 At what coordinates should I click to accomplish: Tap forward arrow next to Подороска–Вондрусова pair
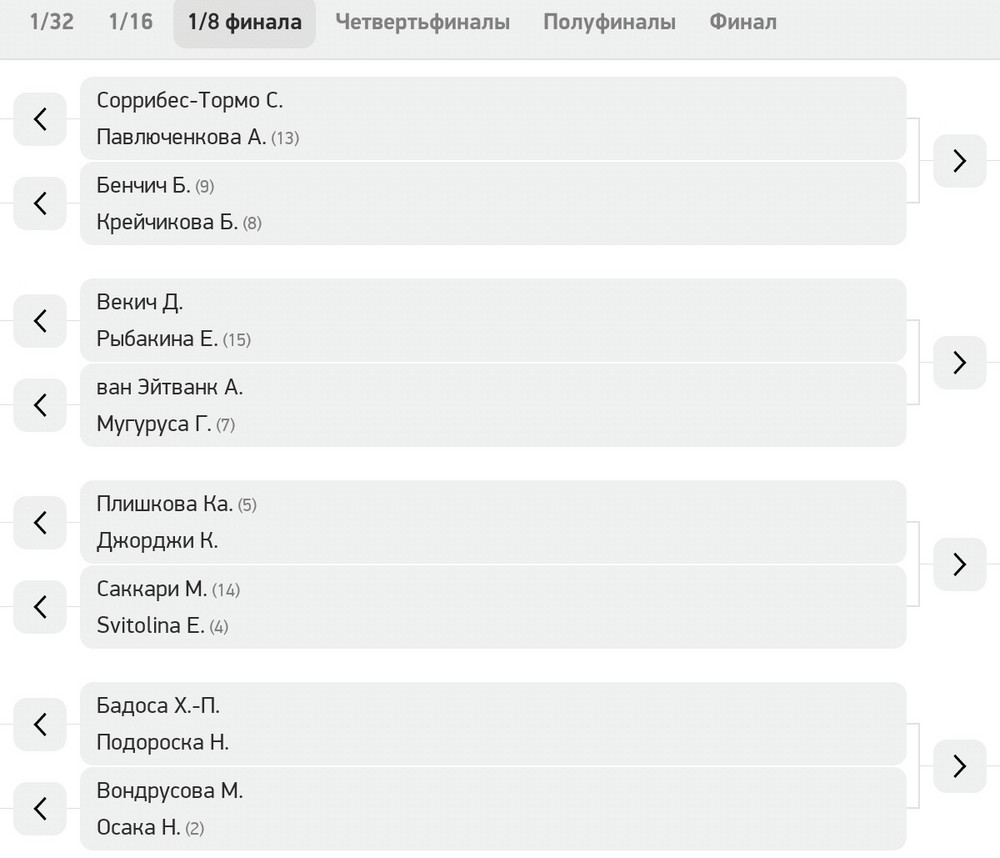pyautogui.click(x=960, y=766)
